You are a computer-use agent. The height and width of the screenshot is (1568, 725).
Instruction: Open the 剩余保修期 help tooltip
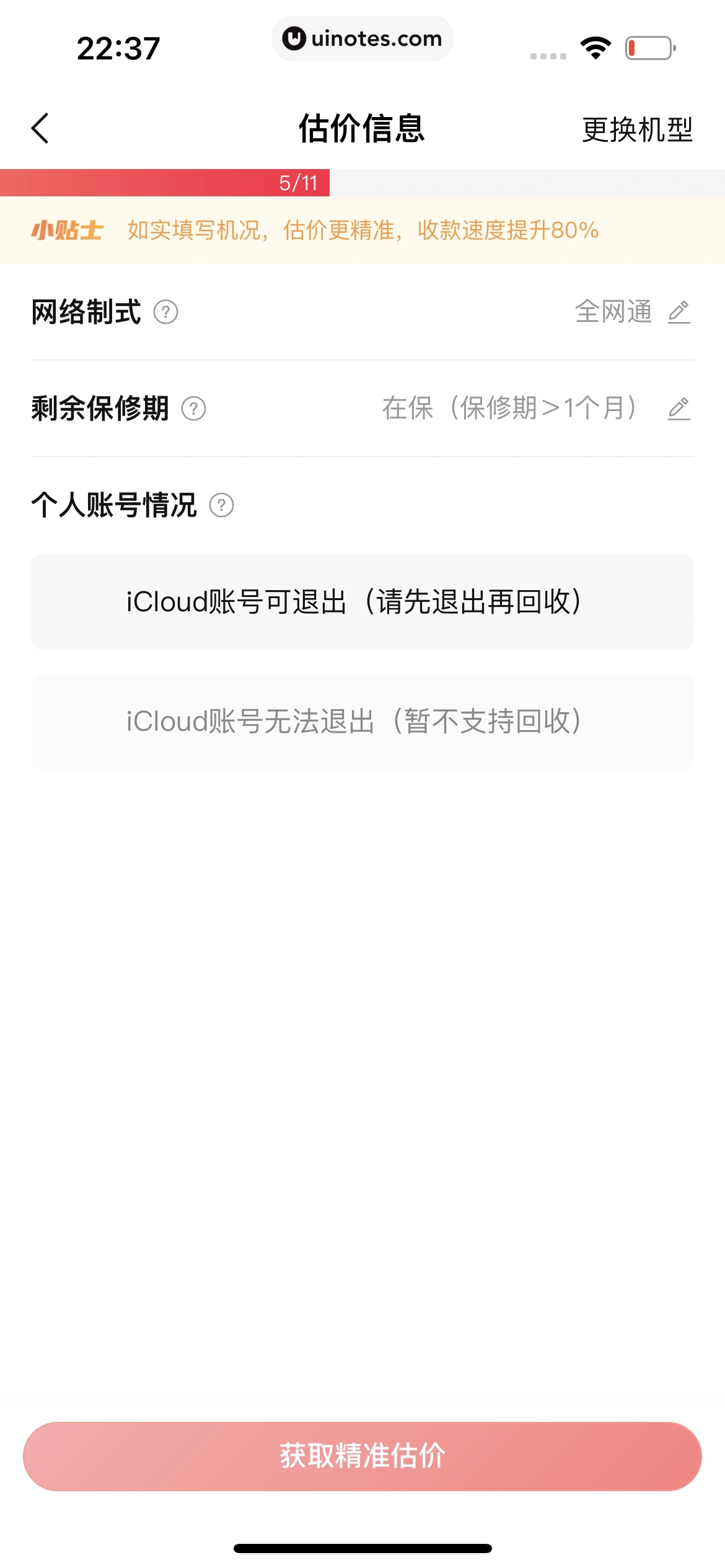coord(193,409)
